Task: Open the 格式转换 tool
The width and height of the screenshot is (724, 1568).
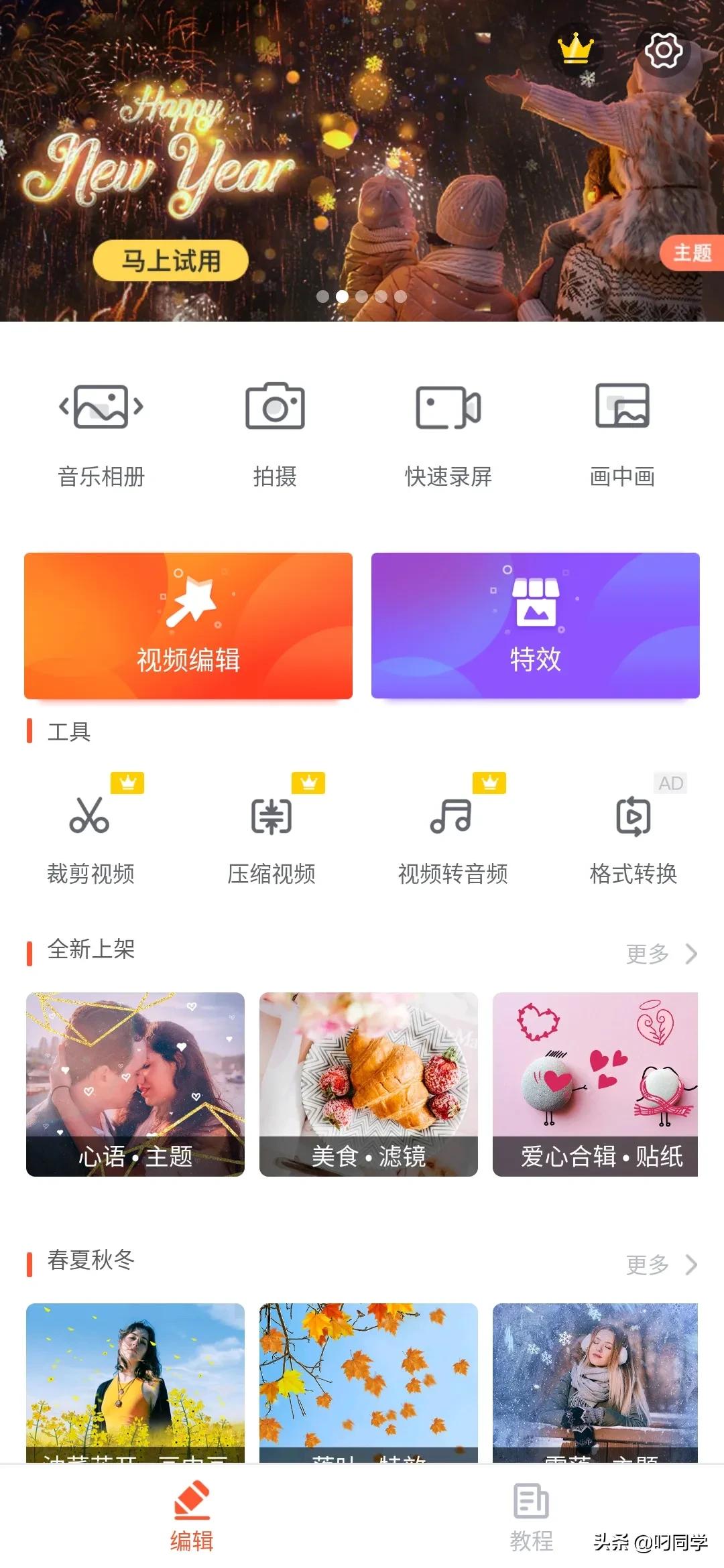Action: [633, 838]
